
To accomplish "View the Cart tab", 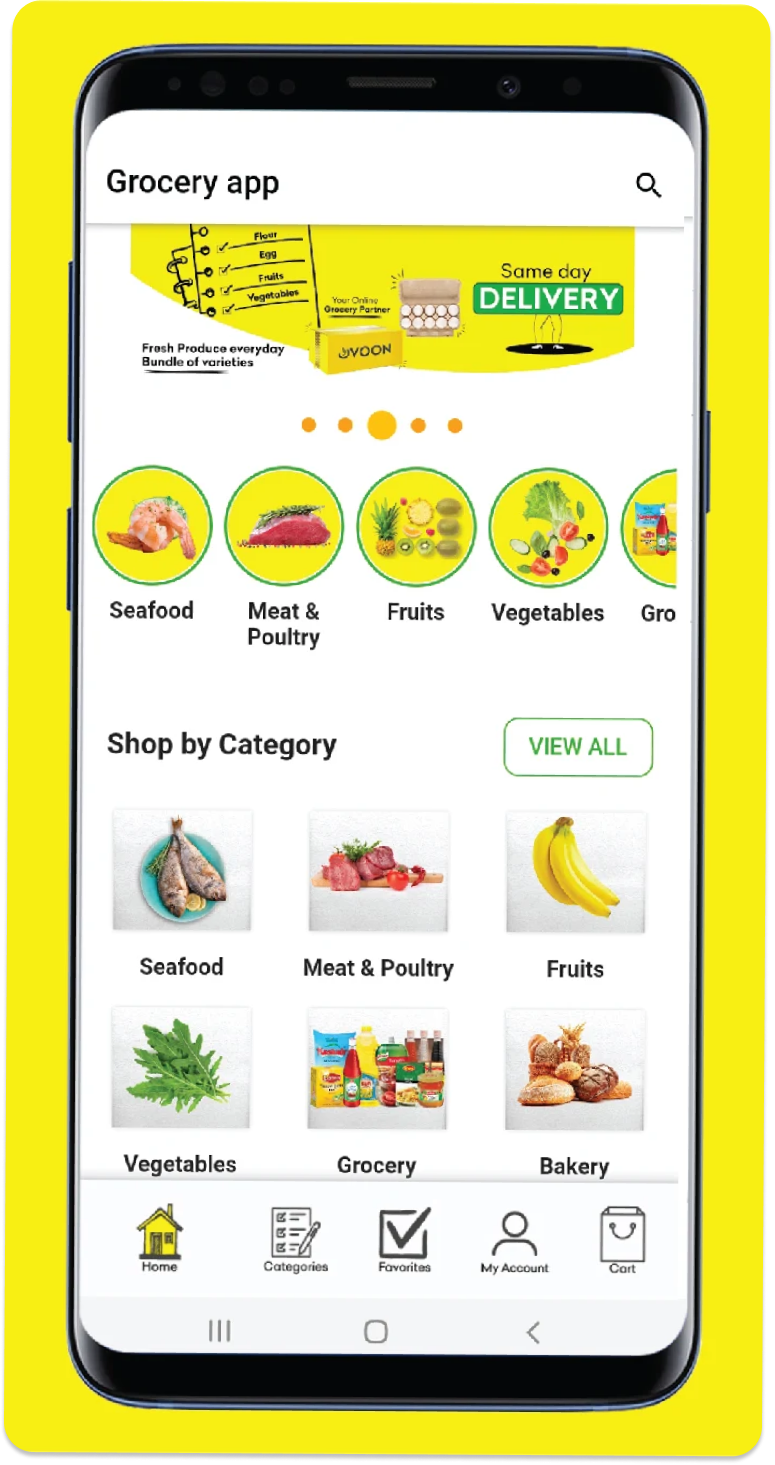I will pyautogui.click(x=622, y=1239).
